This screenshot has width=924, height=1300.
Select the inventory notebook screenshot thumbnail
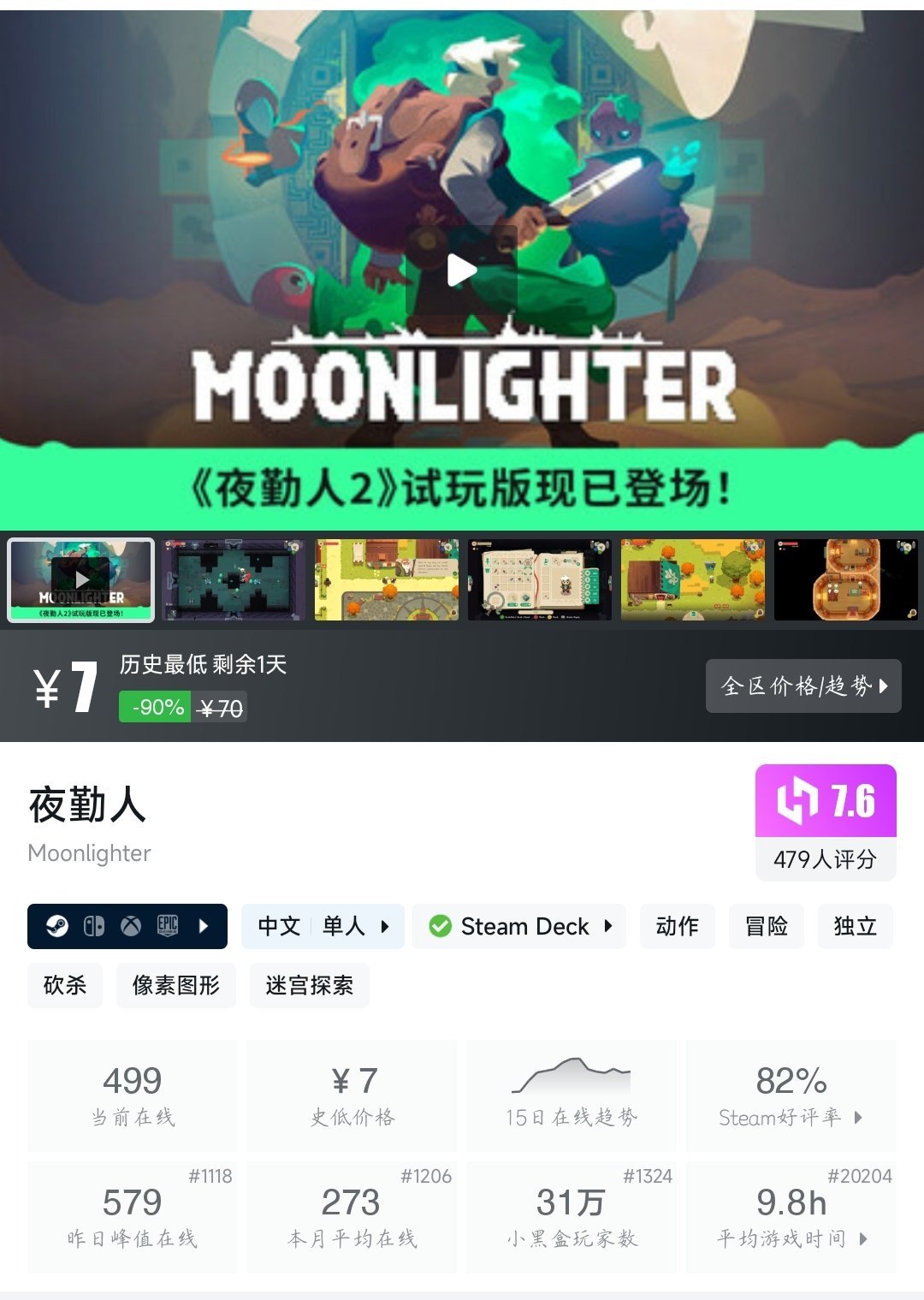(540, 579)
